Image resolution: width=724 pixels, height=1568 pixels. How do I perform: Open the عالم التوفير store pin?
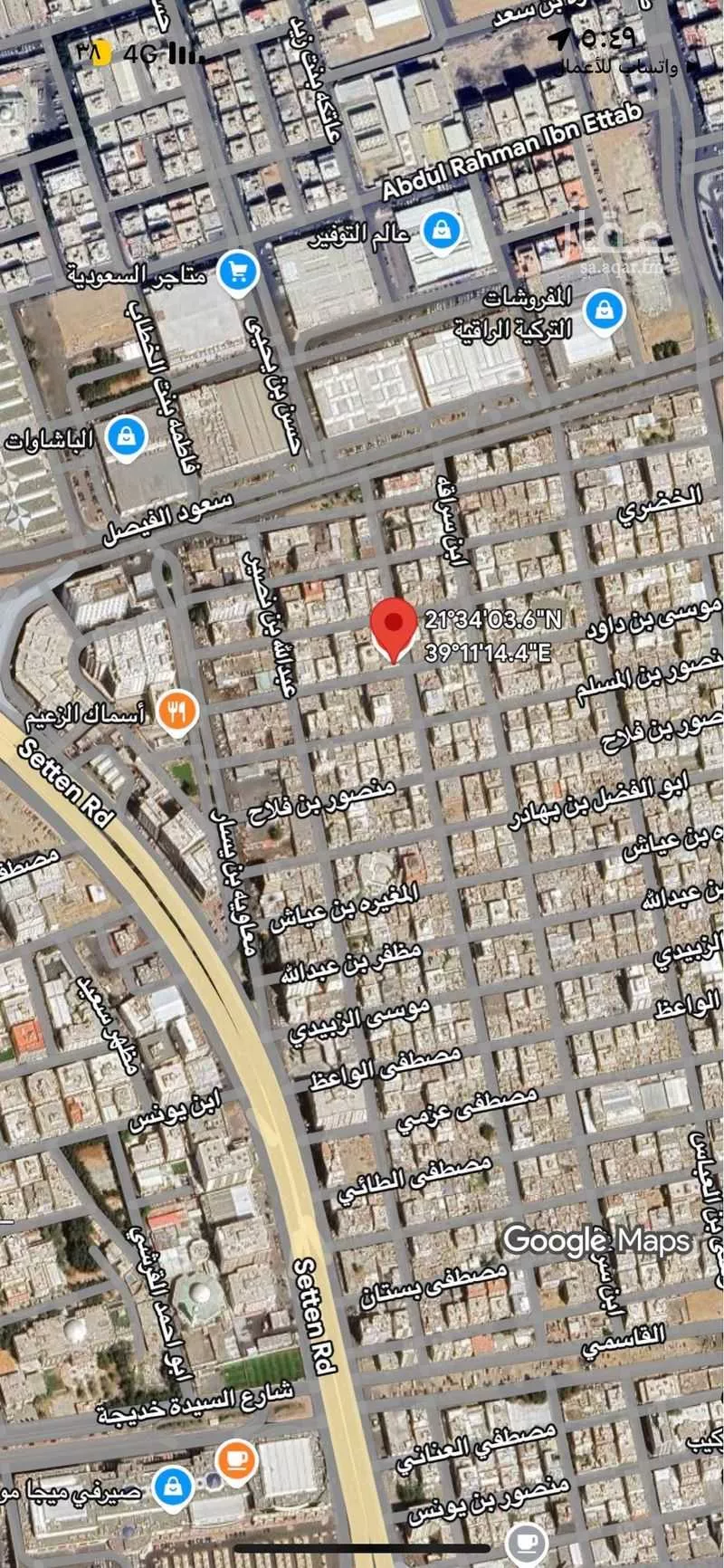point(443,232)
